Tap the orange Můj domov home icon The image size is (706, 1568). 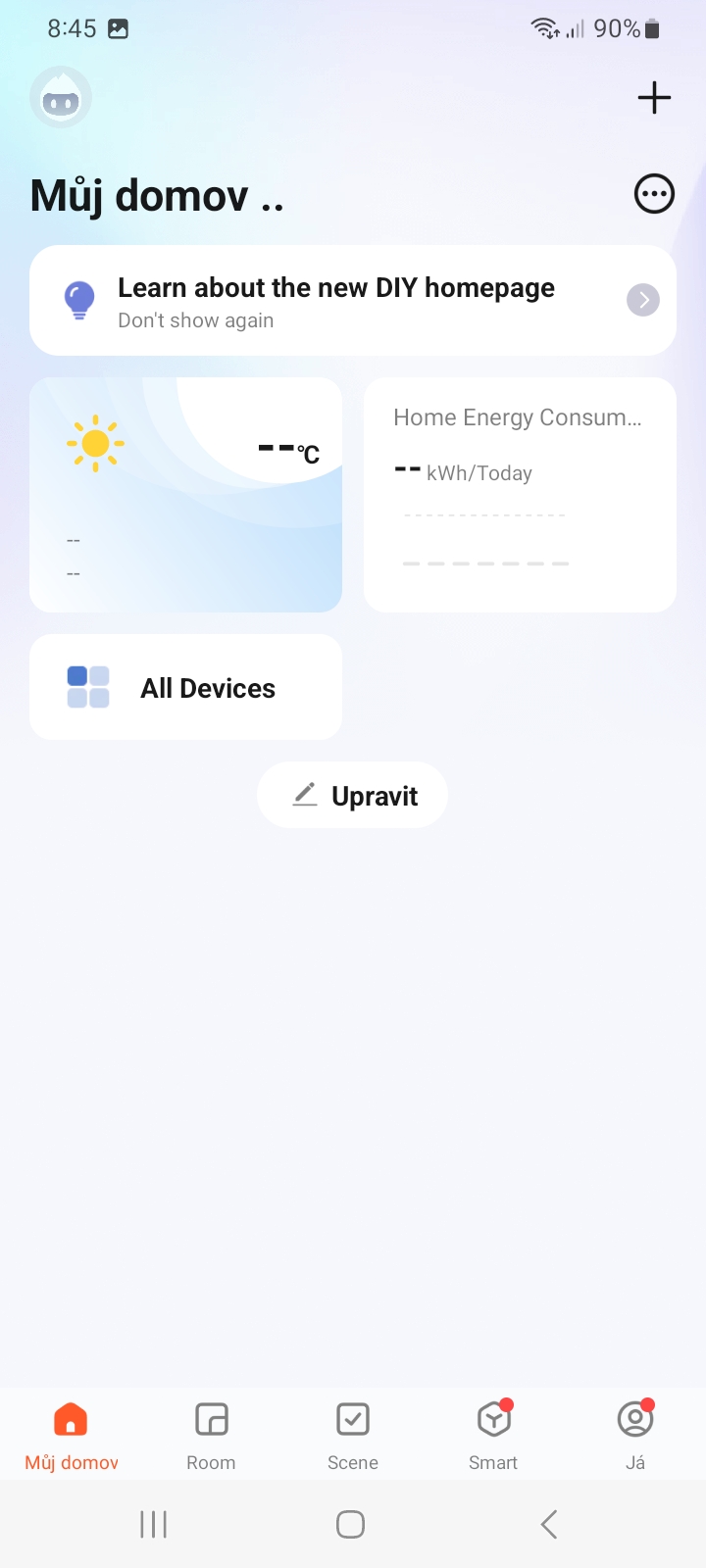pyautogui.click(x=70, y=1418)
